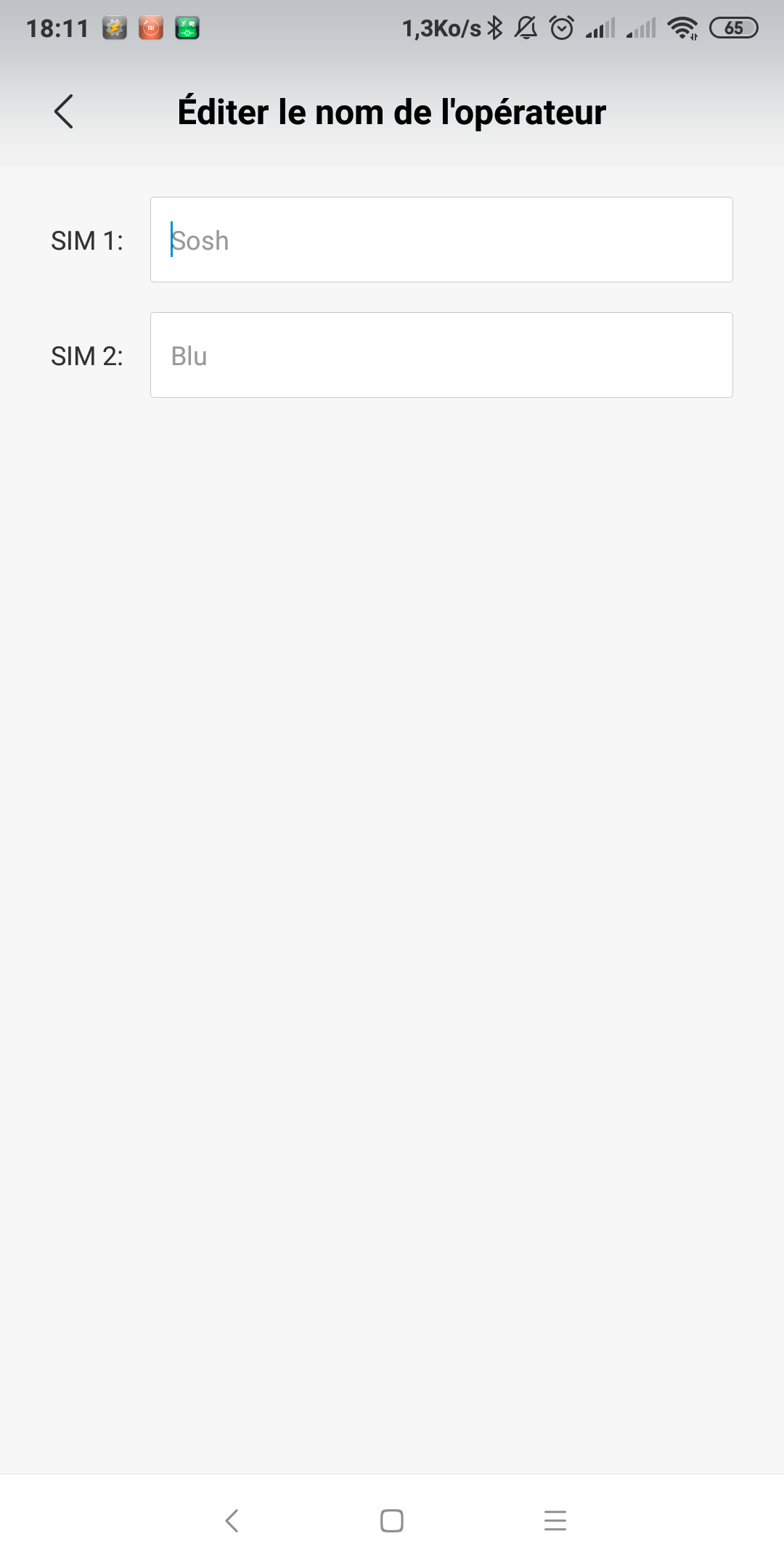Tap the system back button in navigation bar
784x1568 pixels.
(x=232, y=1520)
